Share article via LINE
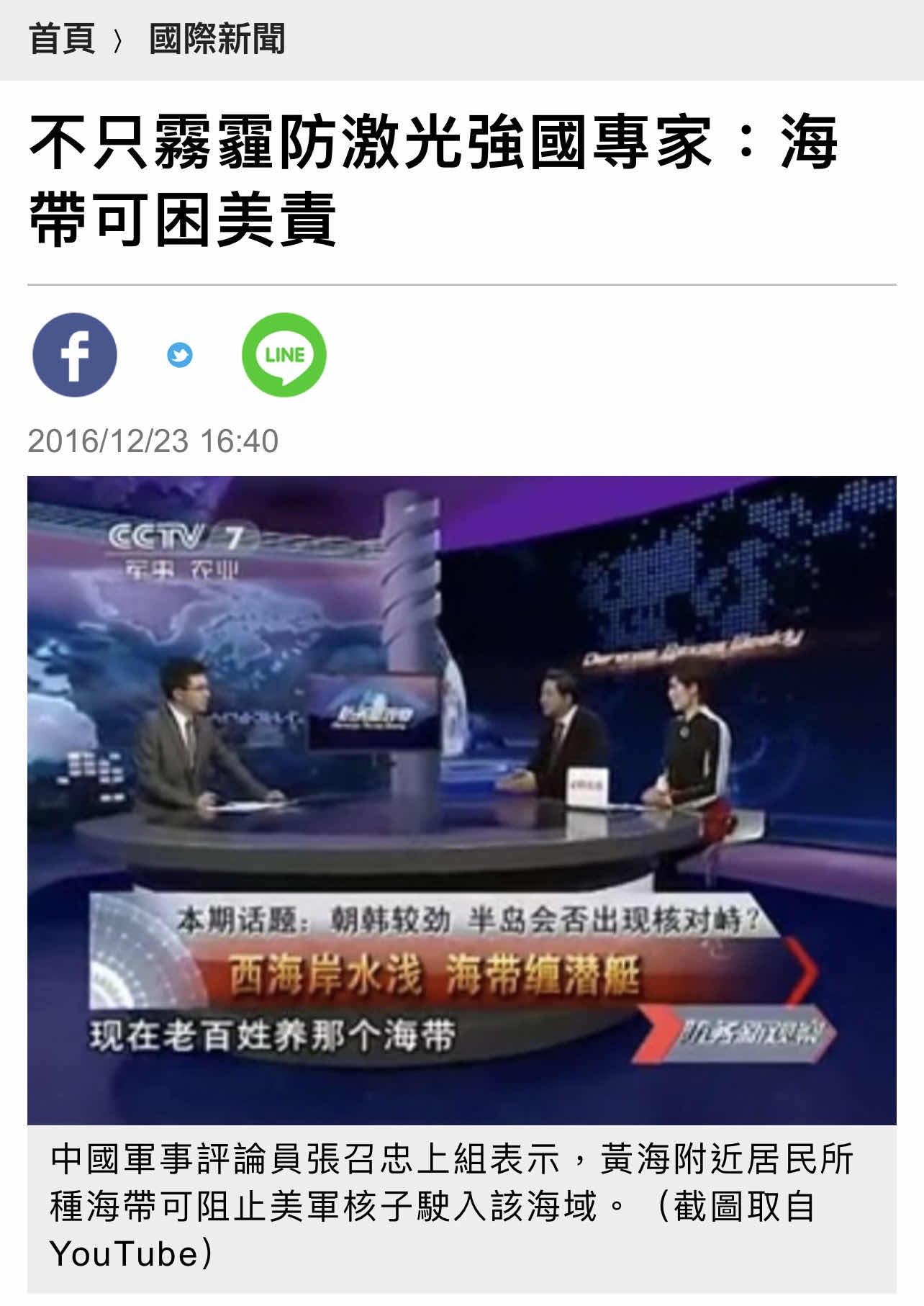 click(x=284, y=355)
